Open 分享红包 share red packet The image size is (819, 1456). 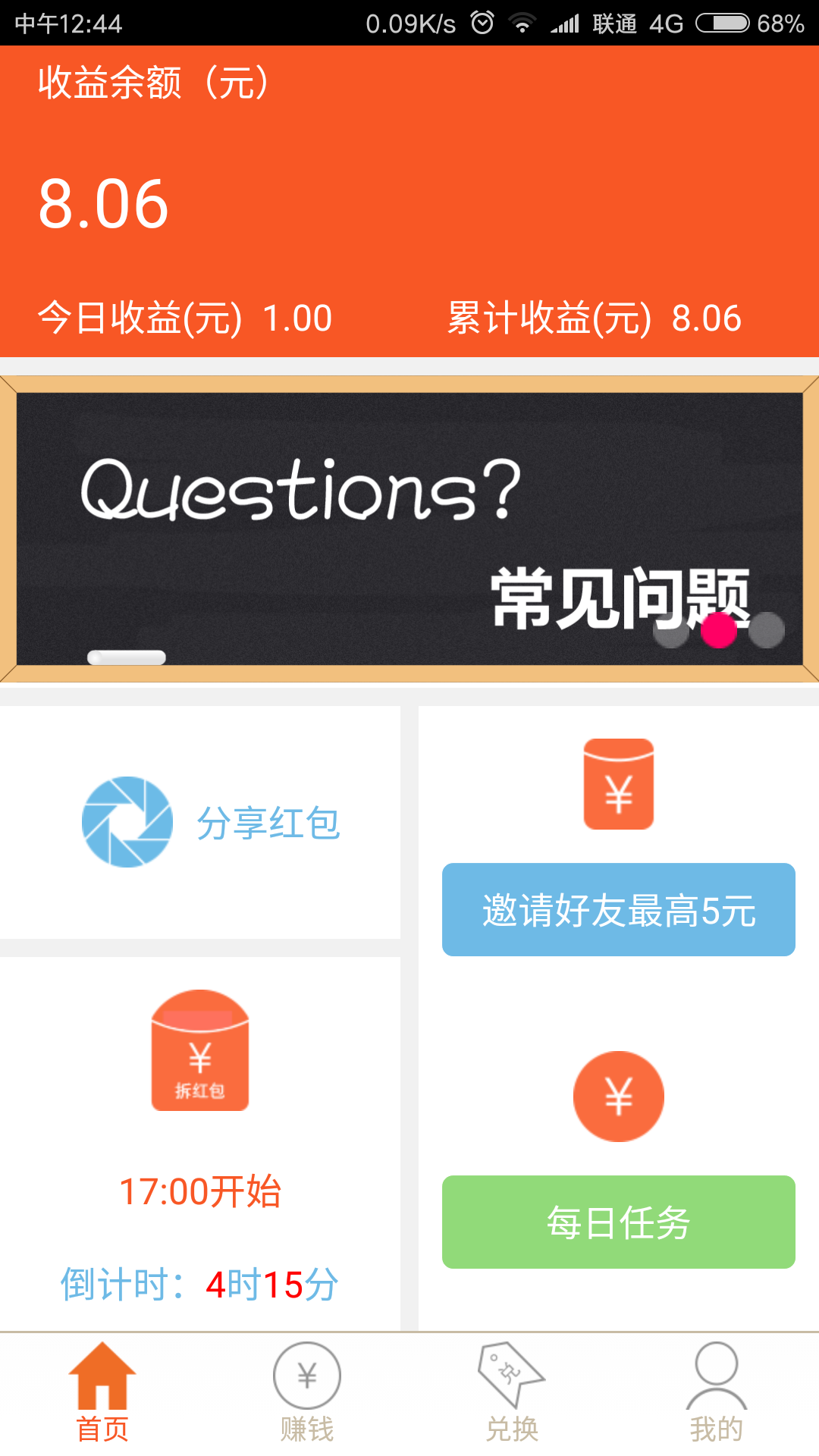211,822
